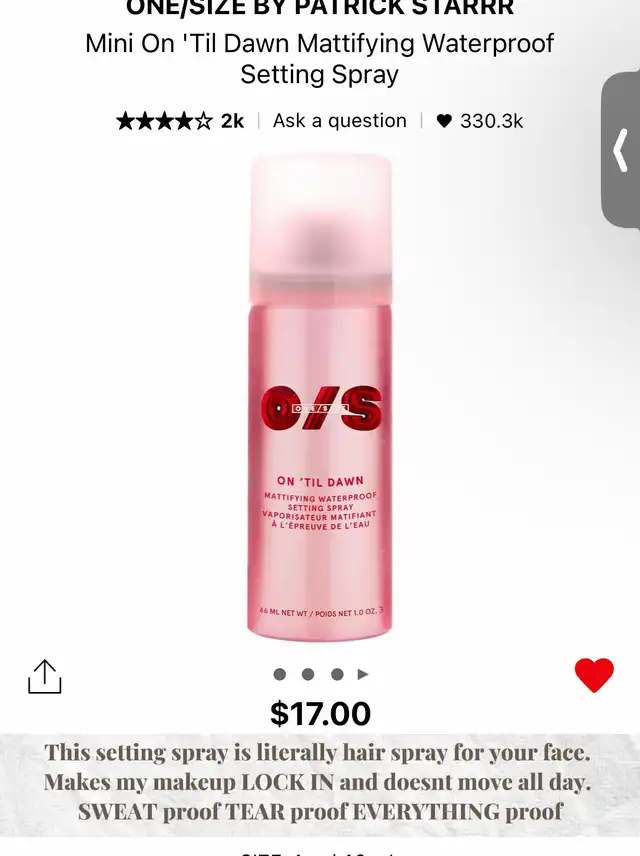Play the product video indicator

click(363, 674)
